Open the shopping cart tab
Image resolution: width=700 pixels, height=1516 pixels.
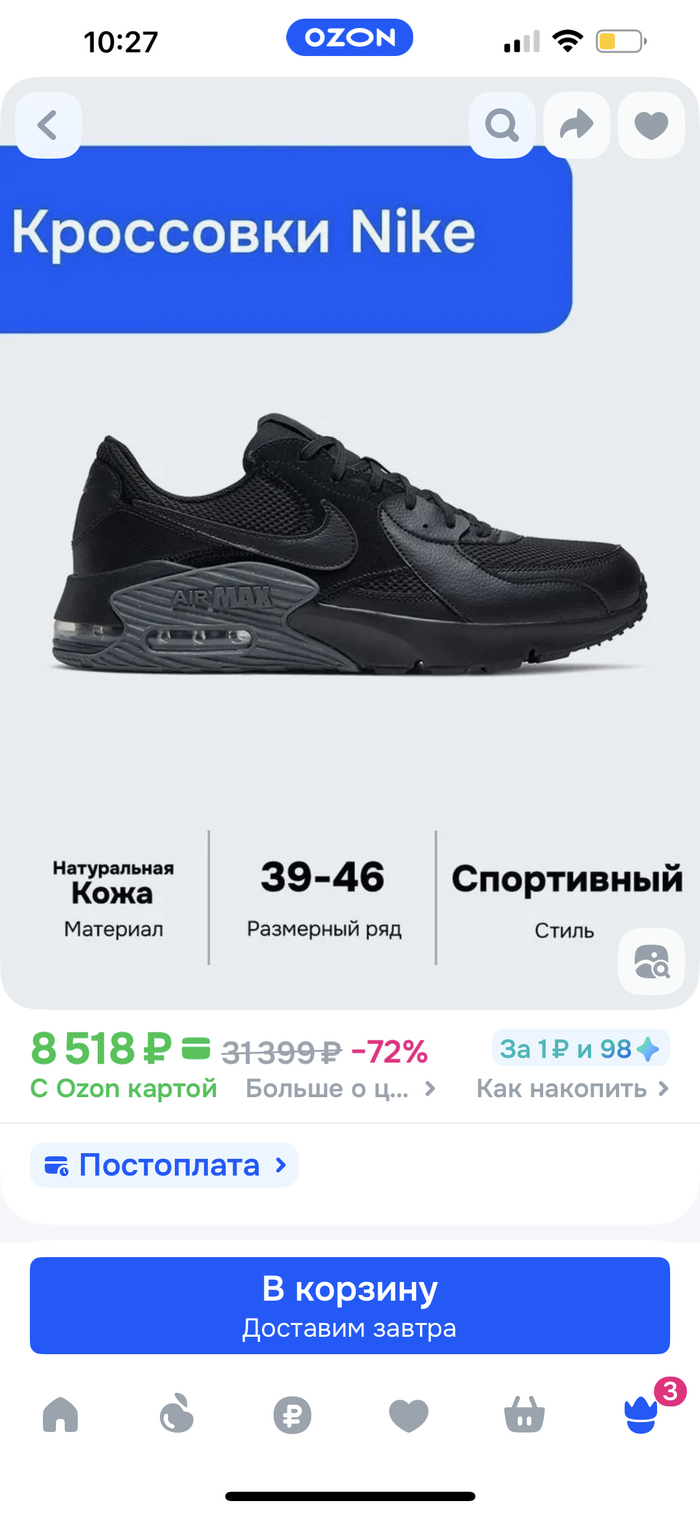(524, 1415)
